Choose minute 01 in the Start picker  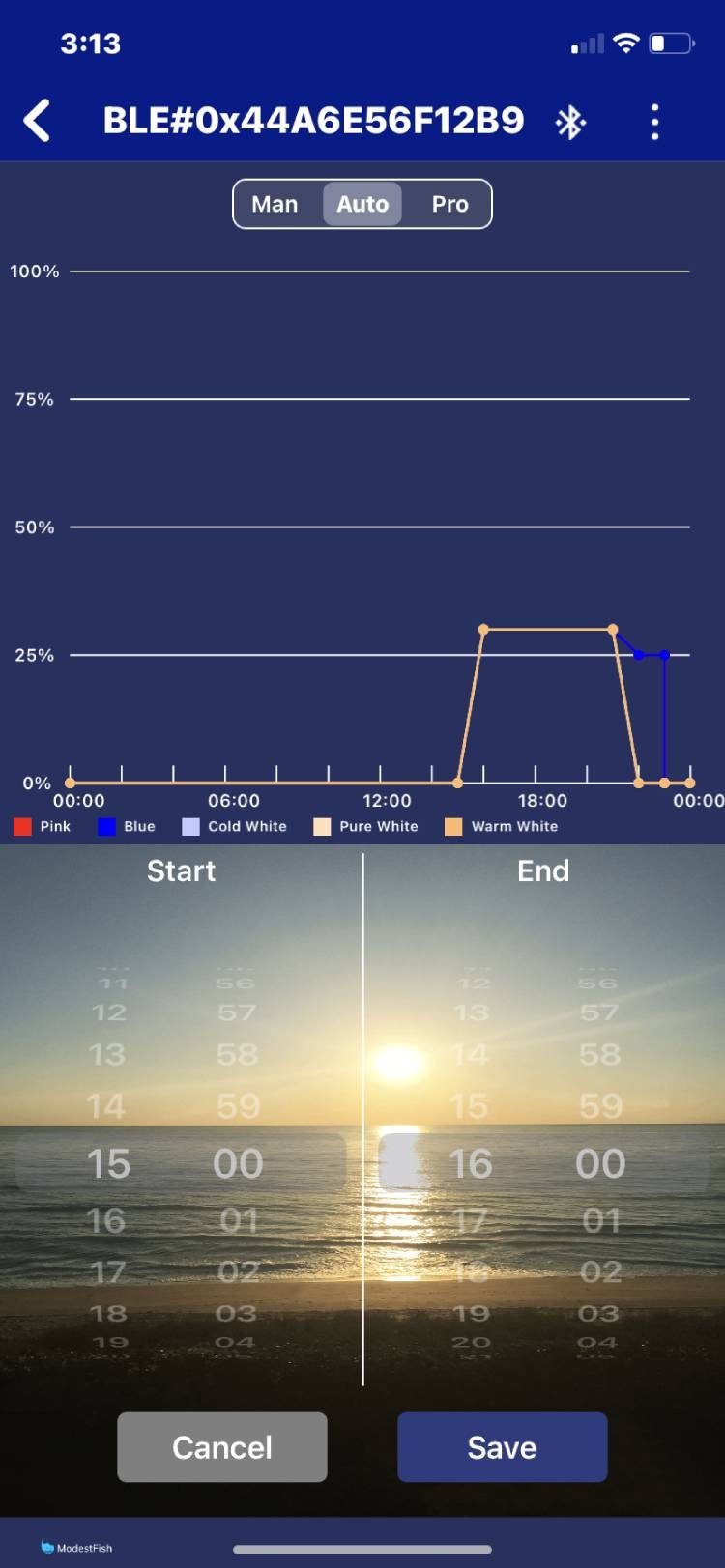pyautogui.click(x=238, y=1220)
